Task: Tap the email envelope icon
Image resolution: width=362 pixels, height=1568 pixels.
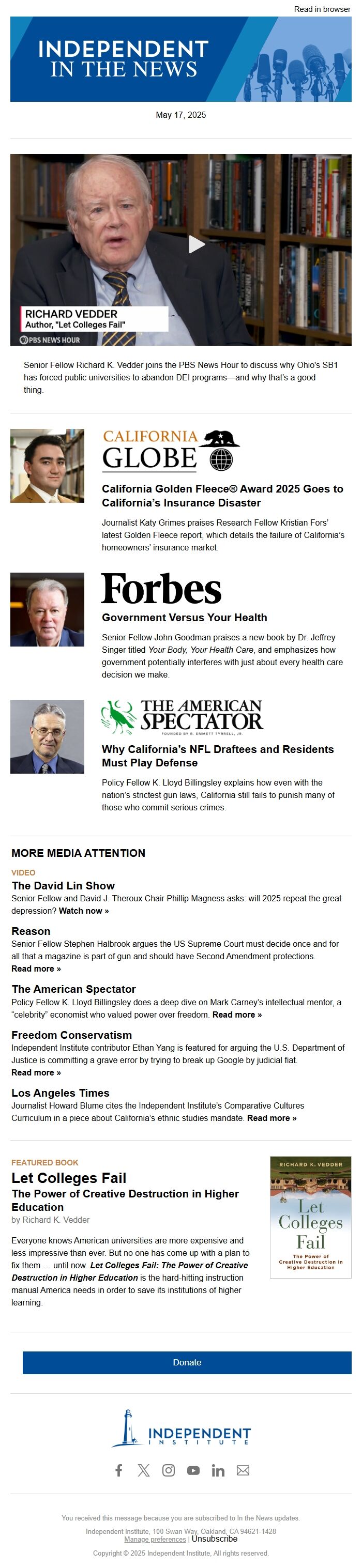Action: pyautogui.click(x=243, y=1471)
